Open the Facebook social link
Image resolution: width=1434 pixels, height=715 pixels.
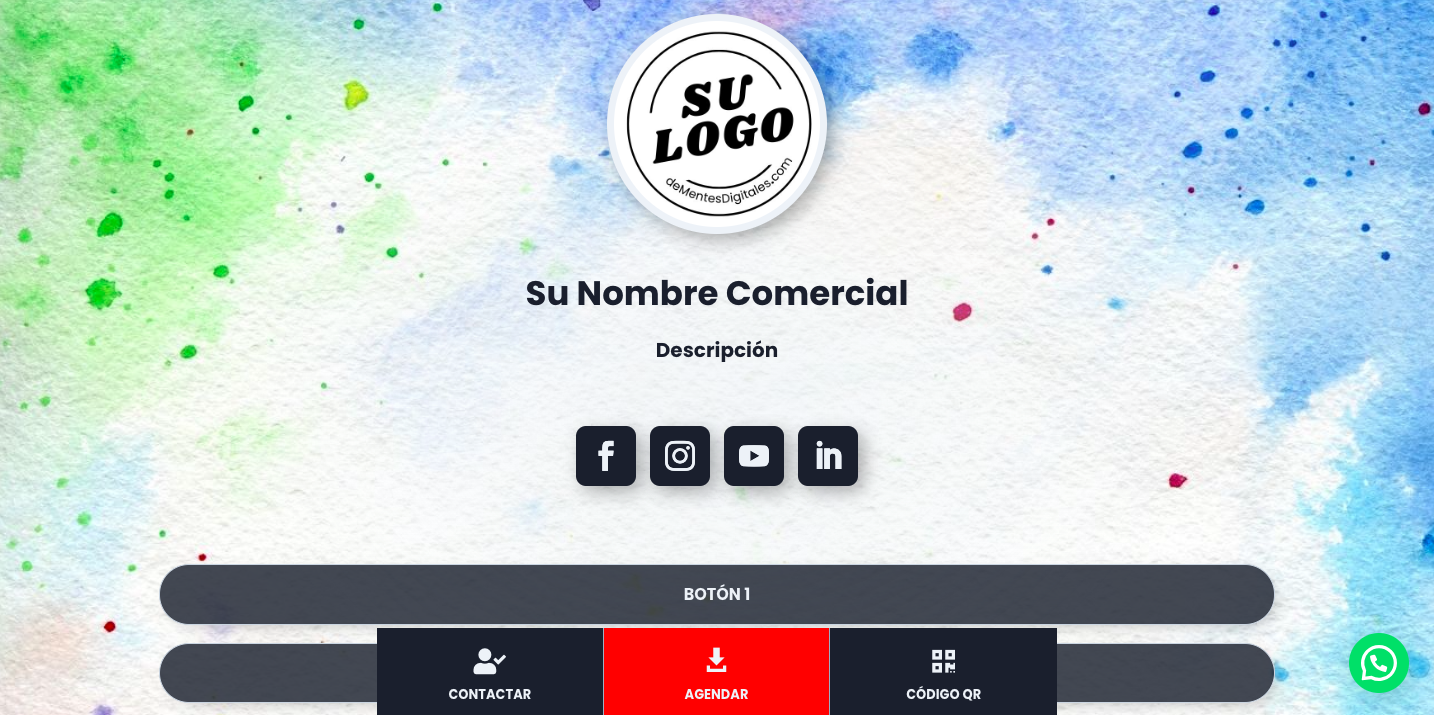(606, 456)
